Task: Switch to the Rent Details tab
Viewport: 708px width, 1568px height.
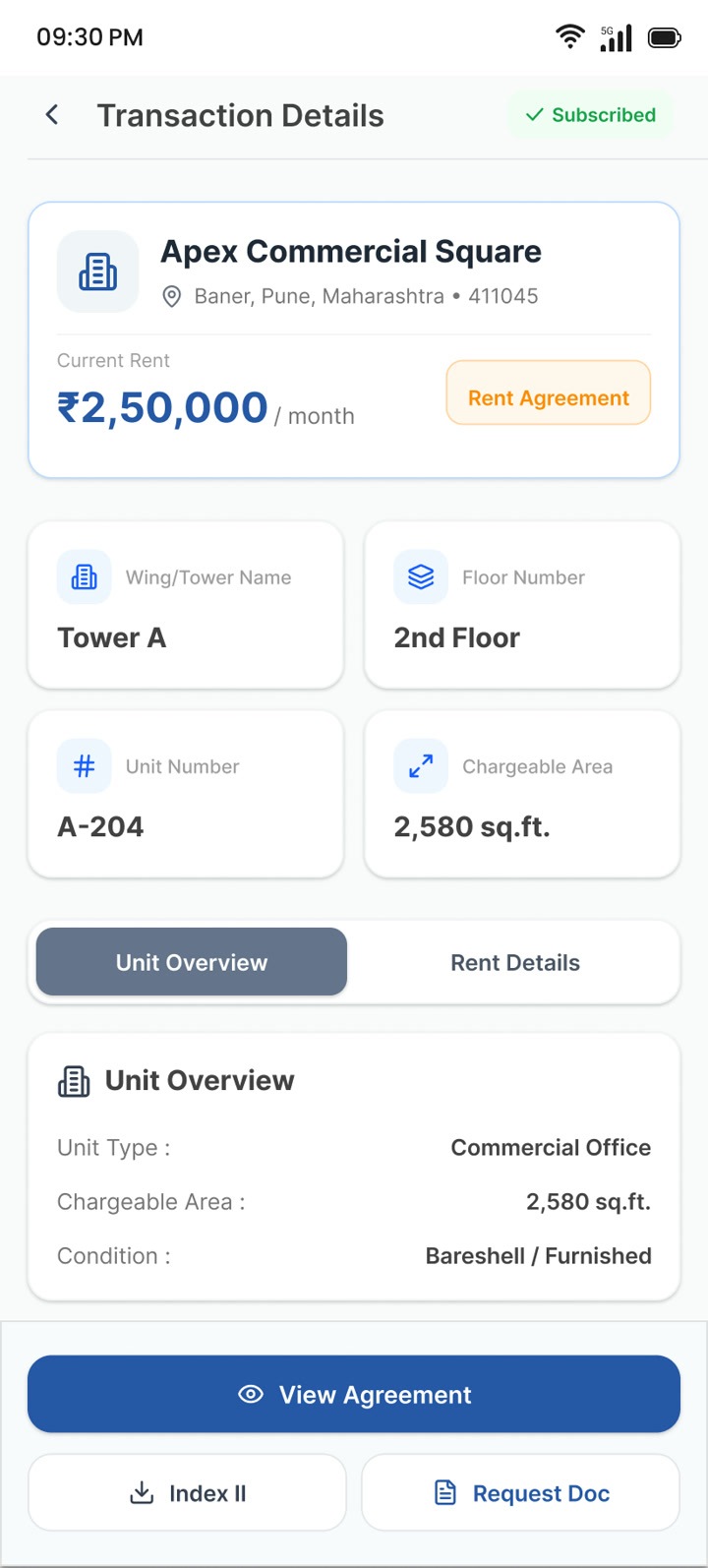Action: 515,962
